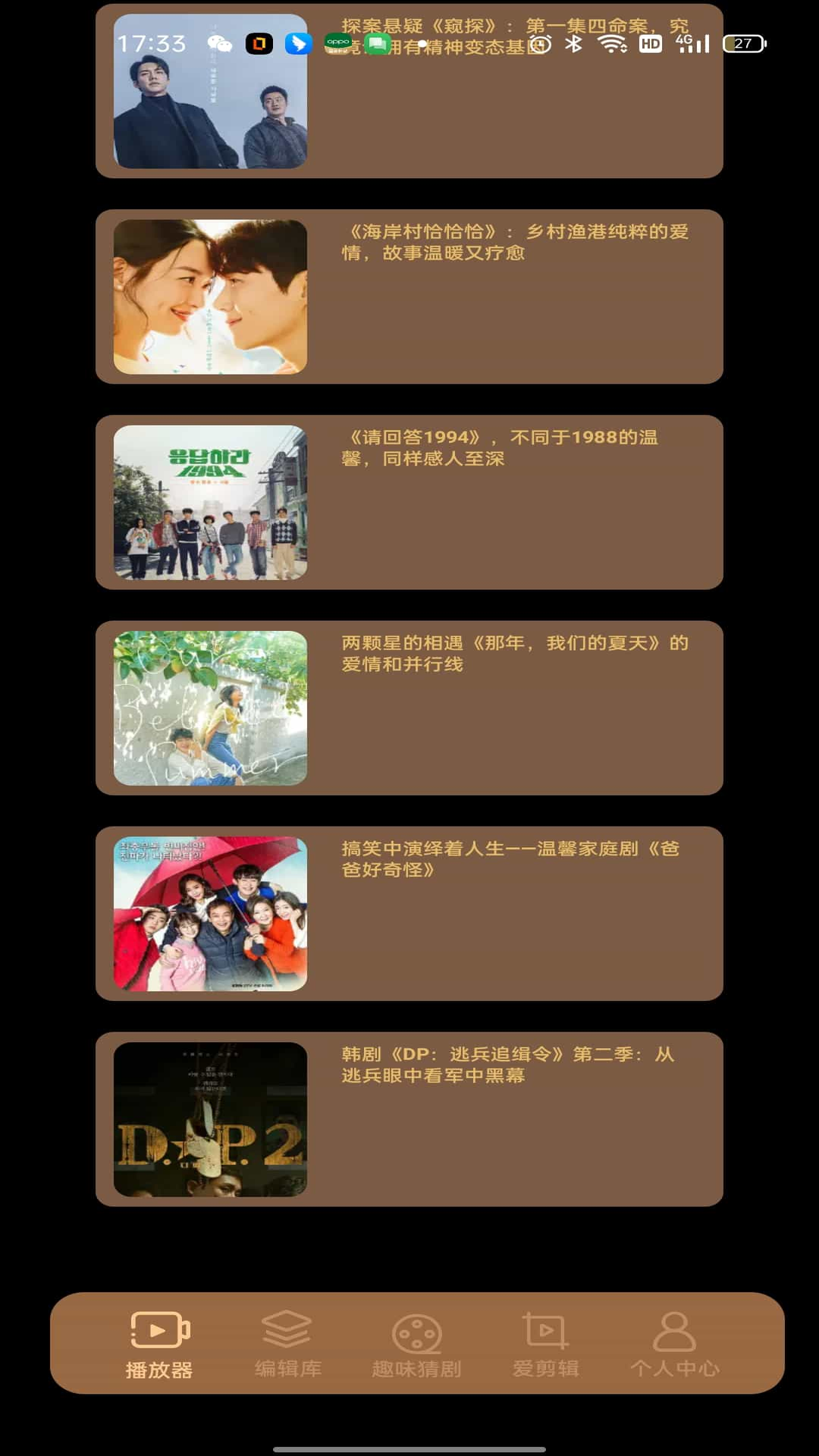Select the 播放器 tab

tap(159, 1344)
